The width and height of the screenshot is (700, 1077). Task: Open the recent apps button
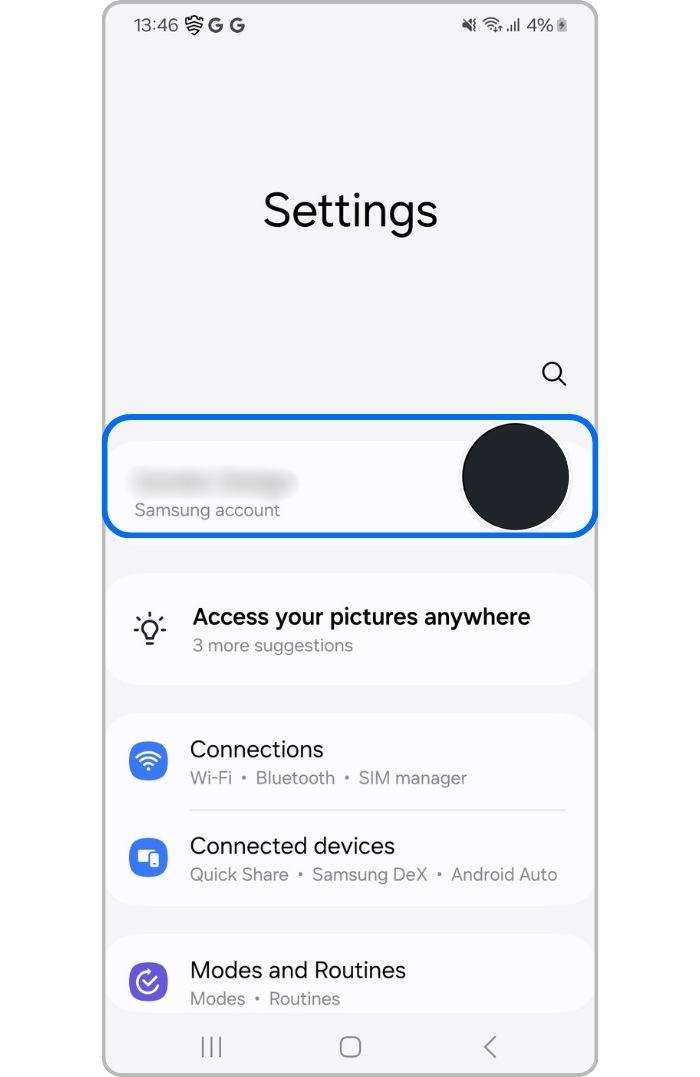tap(211, 1047)
